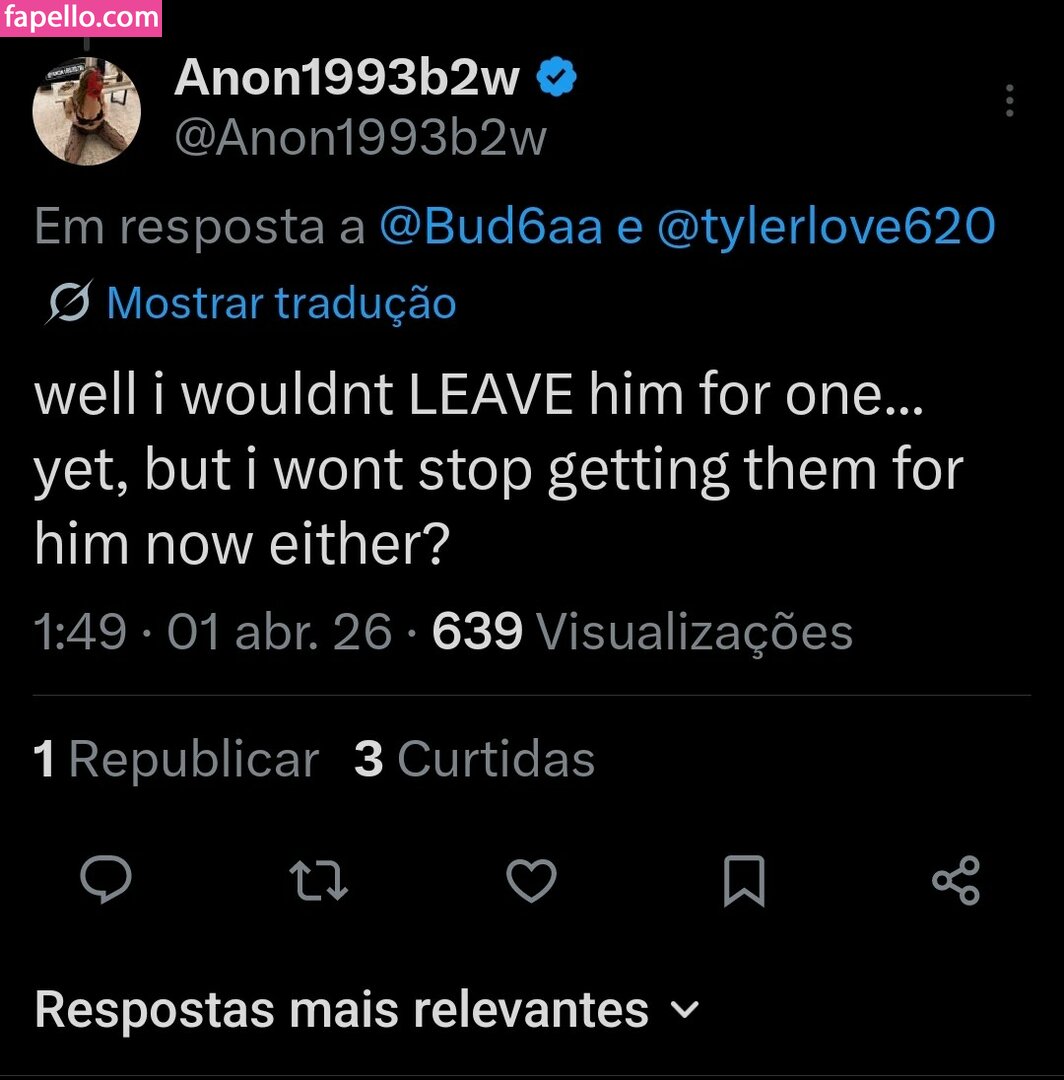This screenshot has width=1064, height=1080.
Task: Reply to this post
Action: click(x=106, y=881)
